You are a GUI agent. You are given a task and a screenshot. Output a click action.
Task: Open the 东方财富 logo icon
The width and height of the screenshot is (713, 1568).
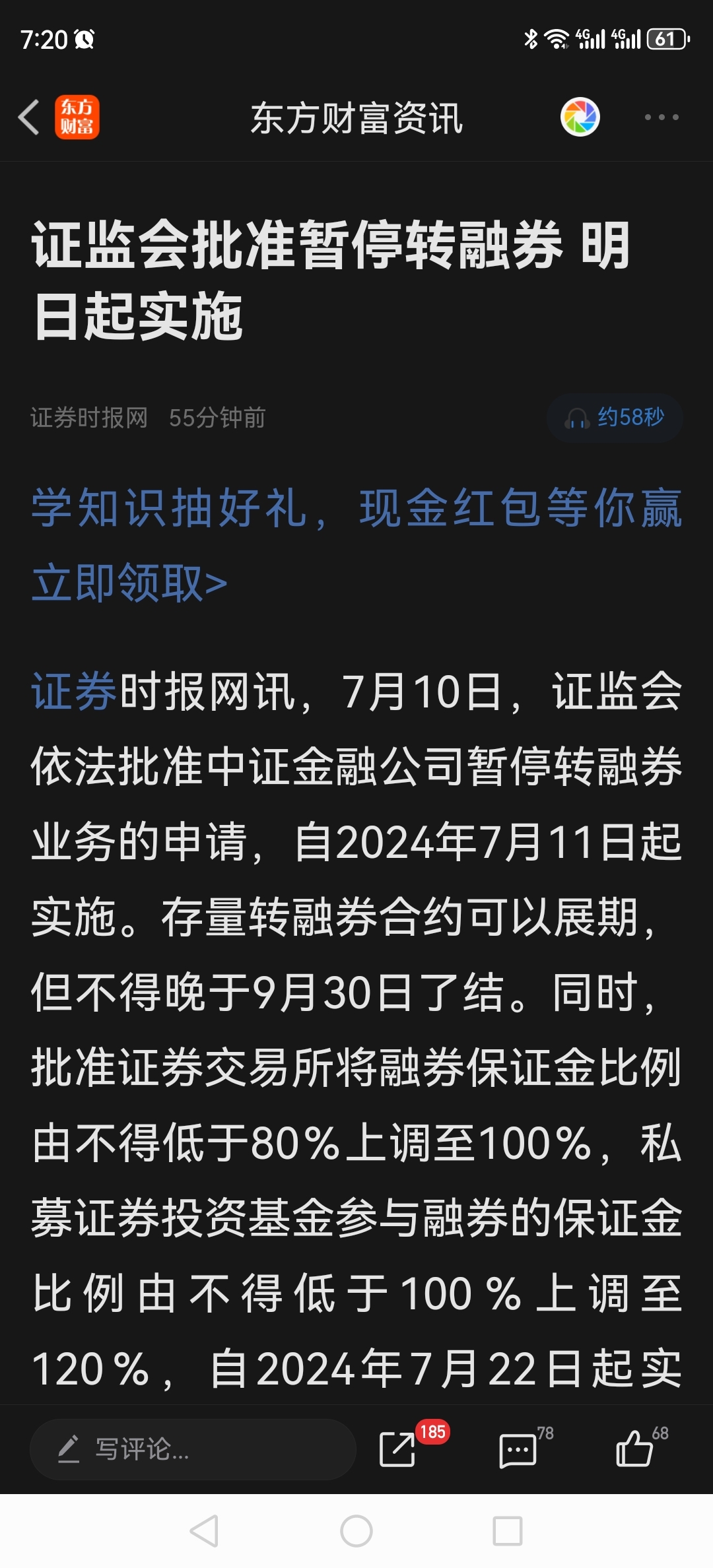[x=77, y=117]
